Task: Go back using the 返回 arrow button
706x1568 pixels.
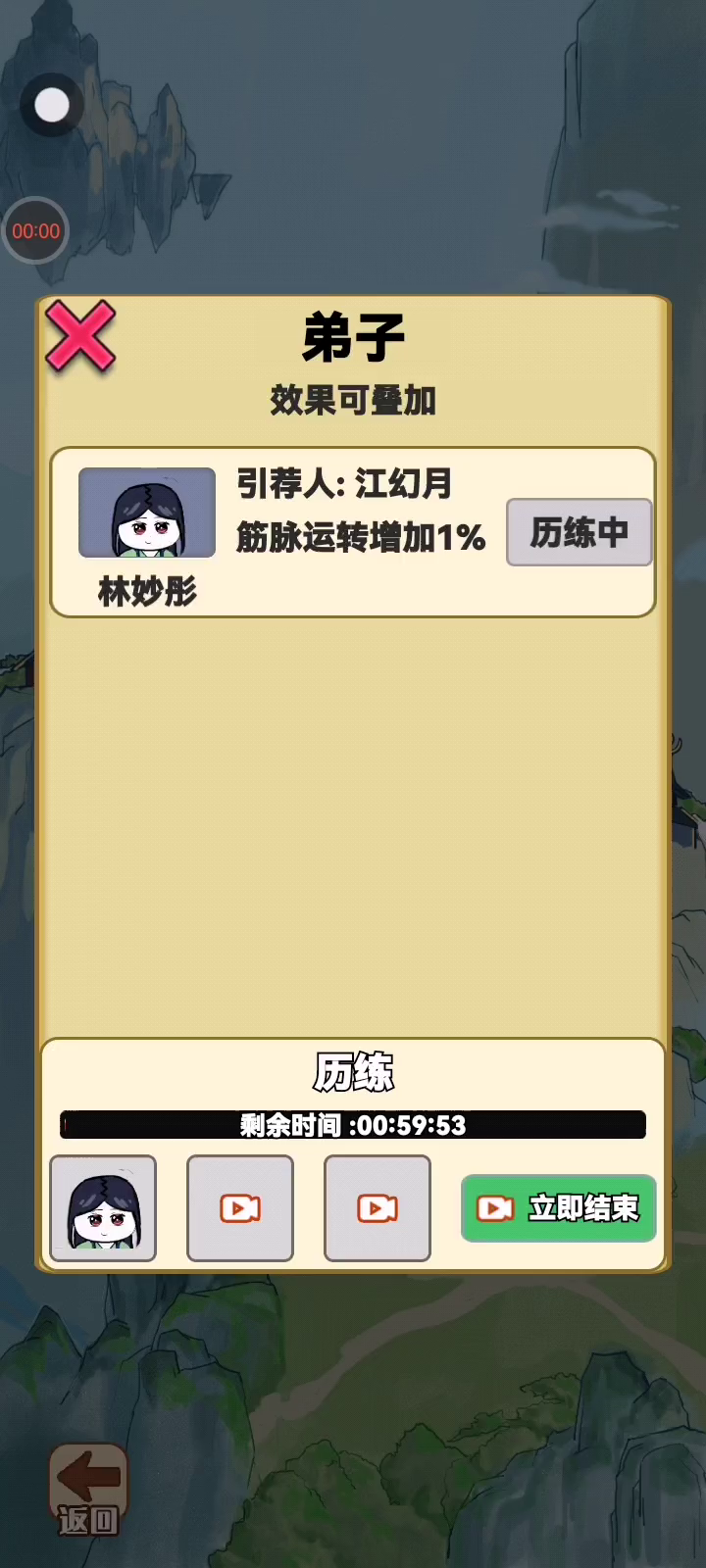Action: pos(88,1490)
